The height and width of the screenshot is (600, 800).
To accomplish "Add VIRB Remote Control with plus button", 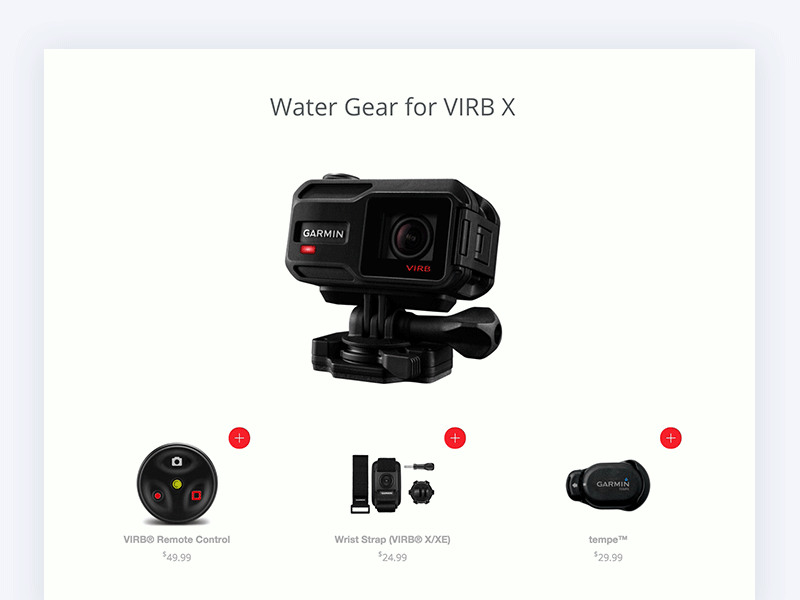I will point(239,437).
